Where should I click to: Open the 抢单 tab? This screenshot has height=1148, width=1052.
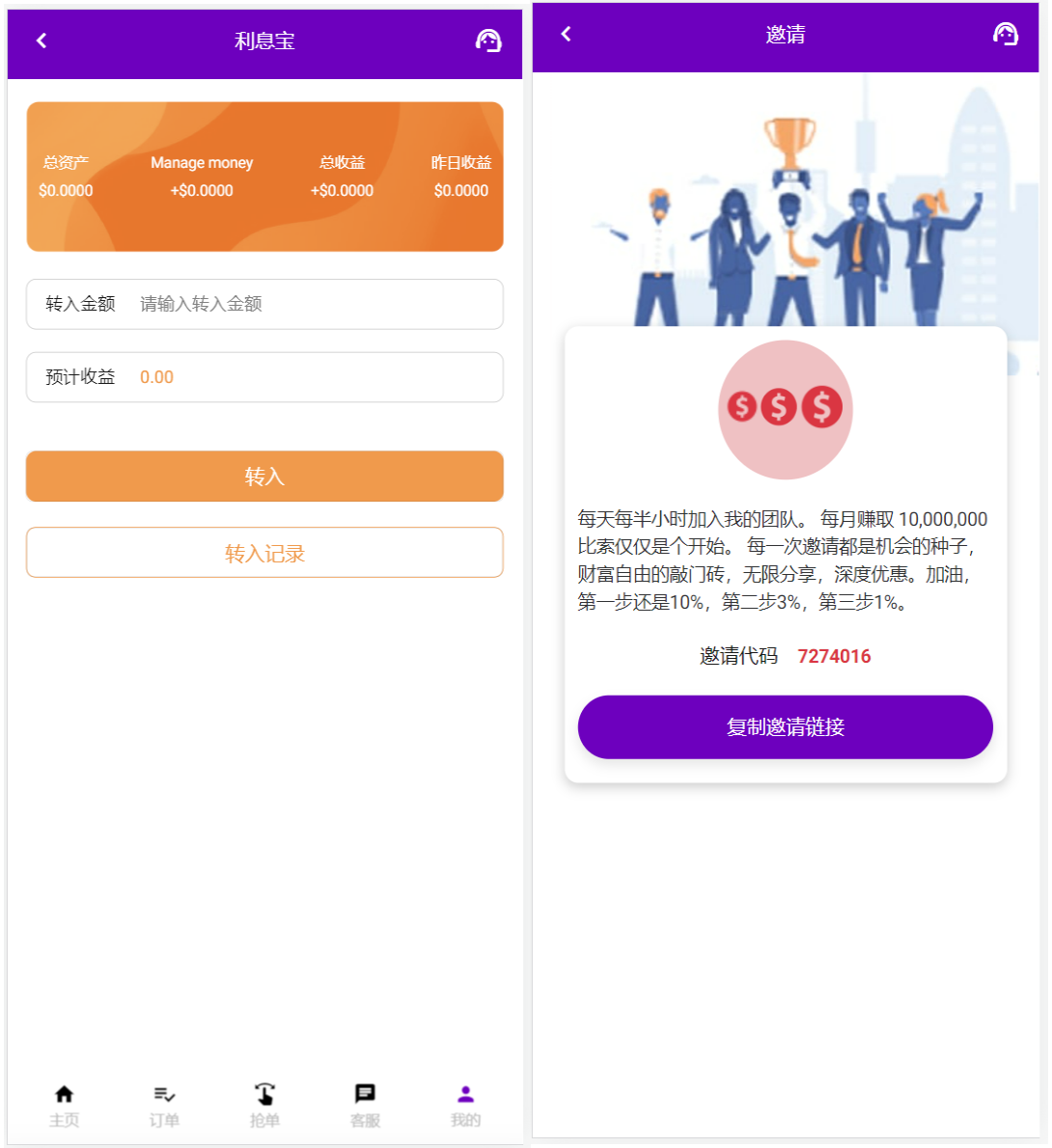[x=264, y=1105]
